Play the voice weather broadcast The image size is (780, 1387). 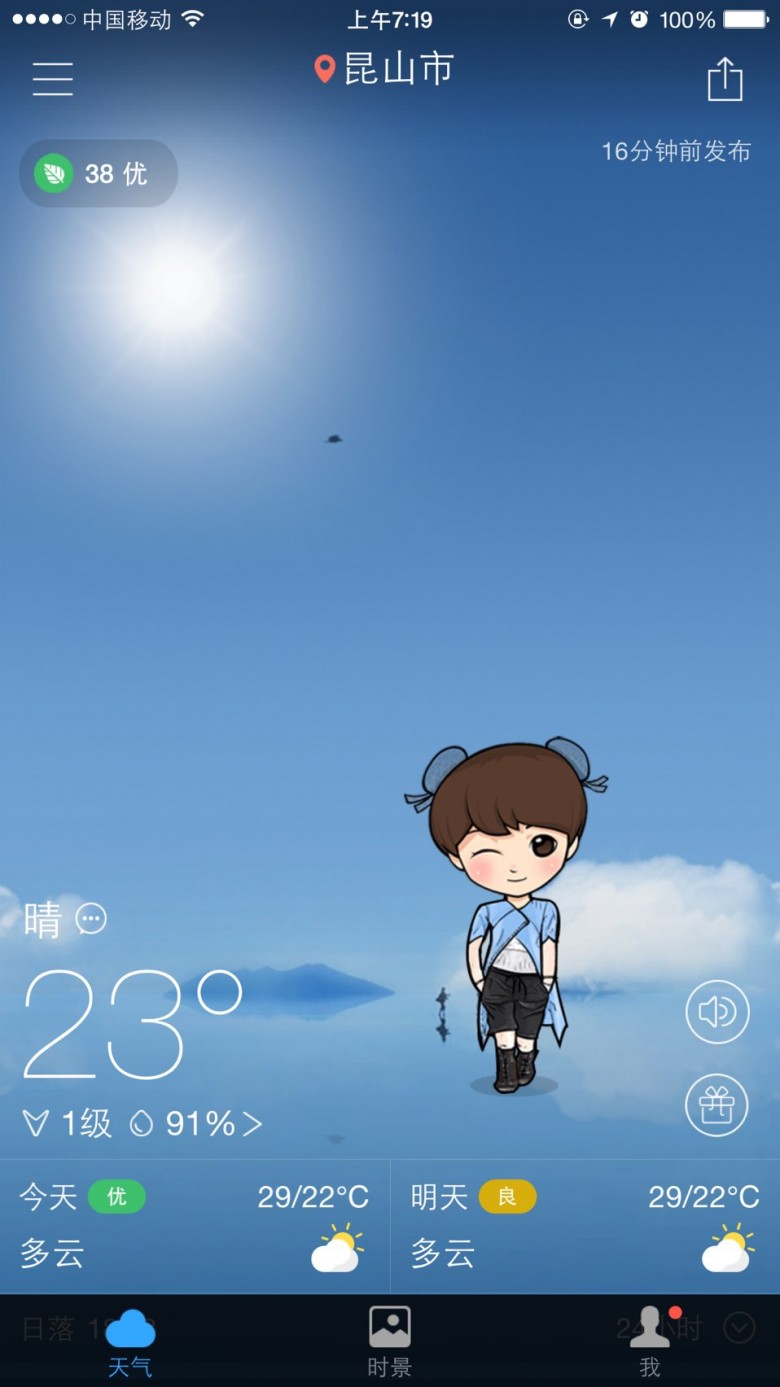pyautogui.click(x=716, y=1012)
